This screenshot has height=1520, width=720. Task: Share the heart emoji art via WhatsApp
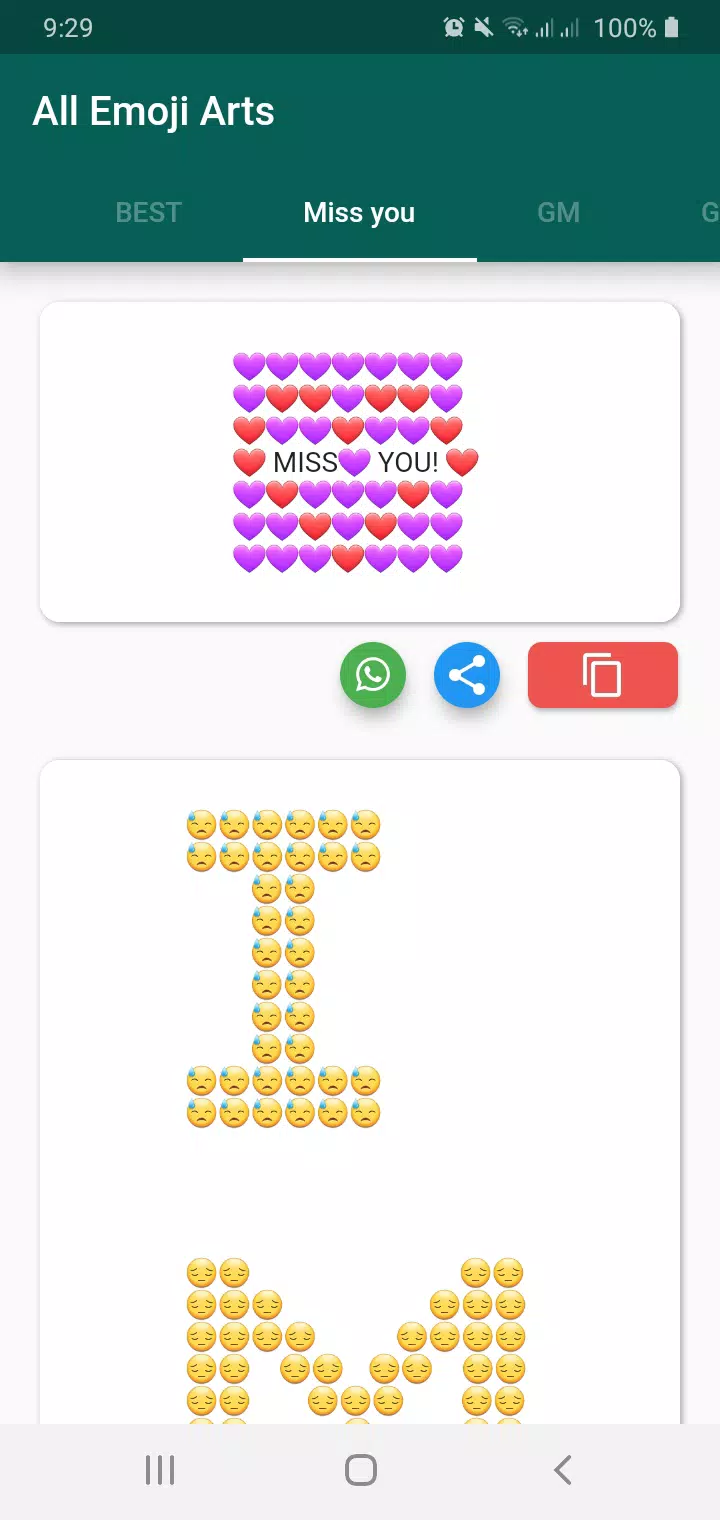click(372, 675)
